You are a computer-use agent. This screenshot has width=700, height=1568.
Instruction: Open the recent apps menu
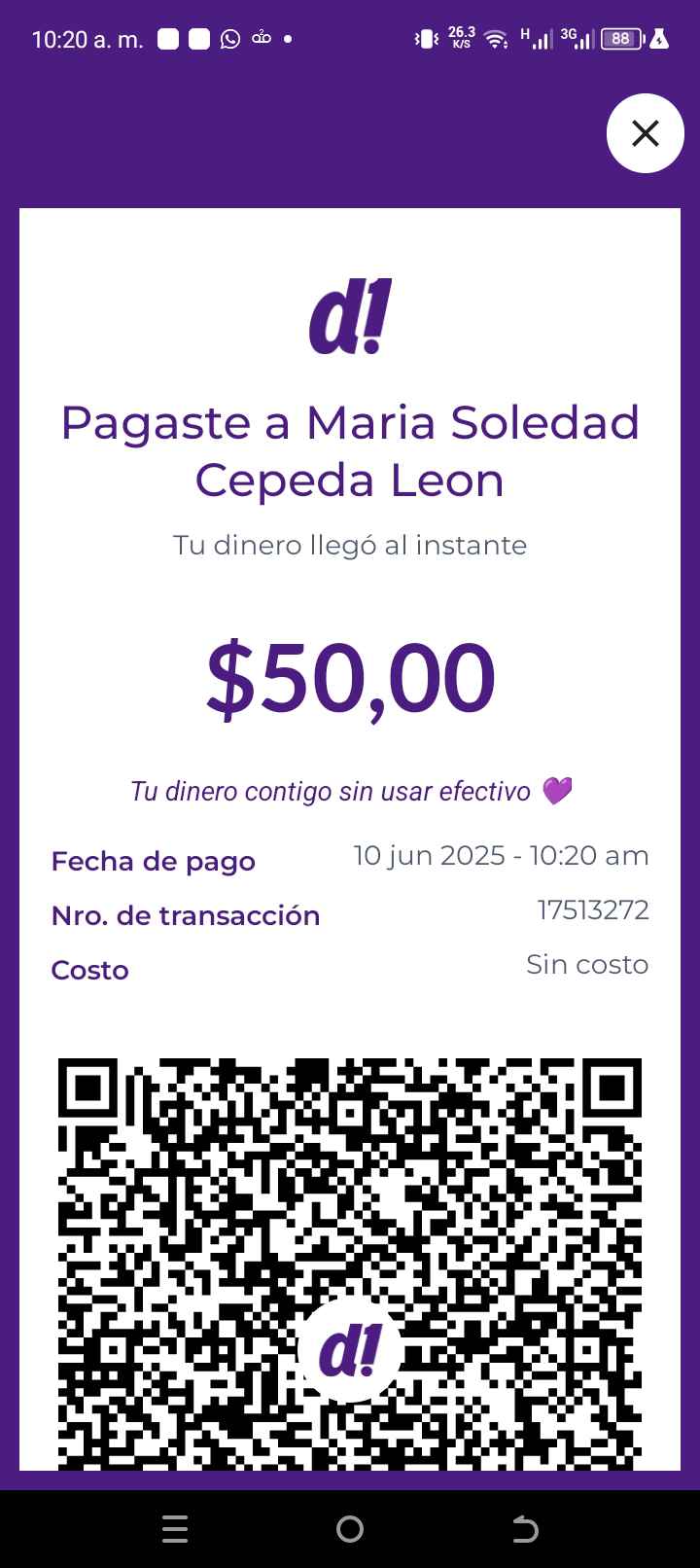click(x=175, y=1529)
